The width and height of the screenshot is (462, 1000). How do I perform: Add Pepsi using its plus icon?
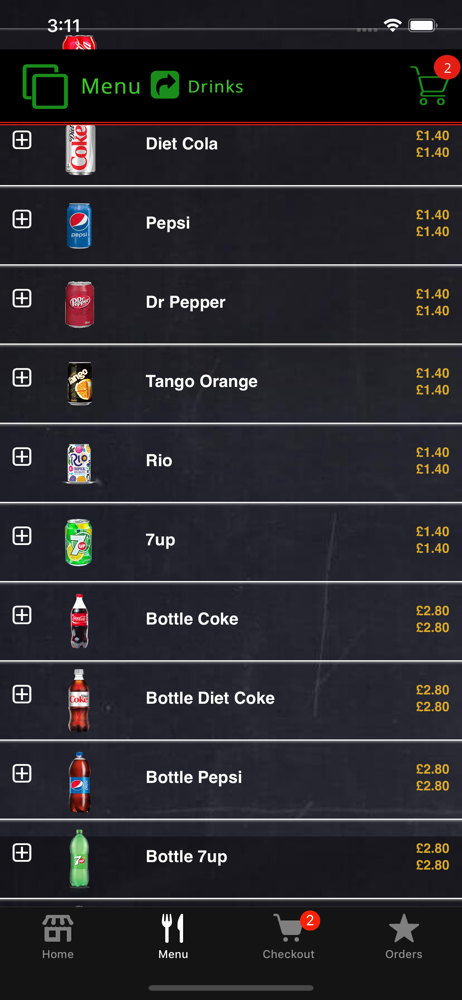click(22, 219)
